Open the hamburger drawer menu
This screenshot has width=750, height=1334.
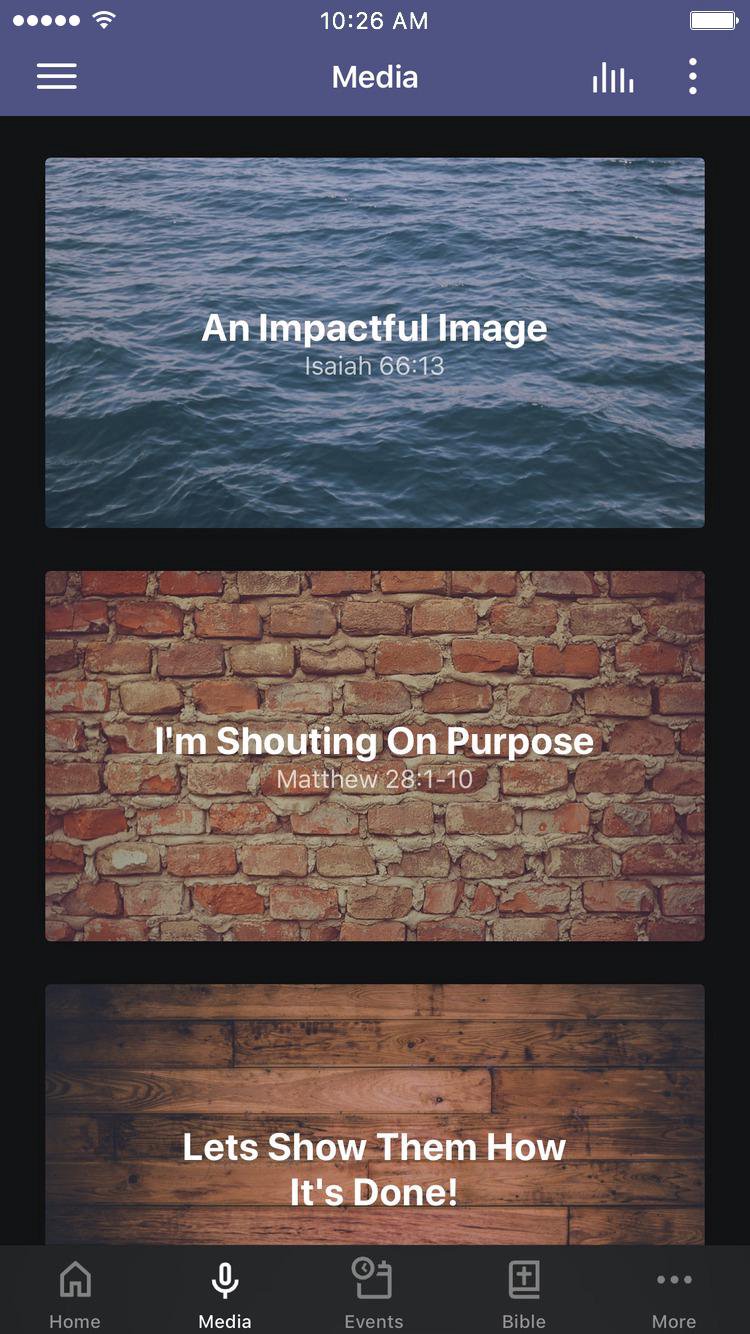[x=57, y=77]
